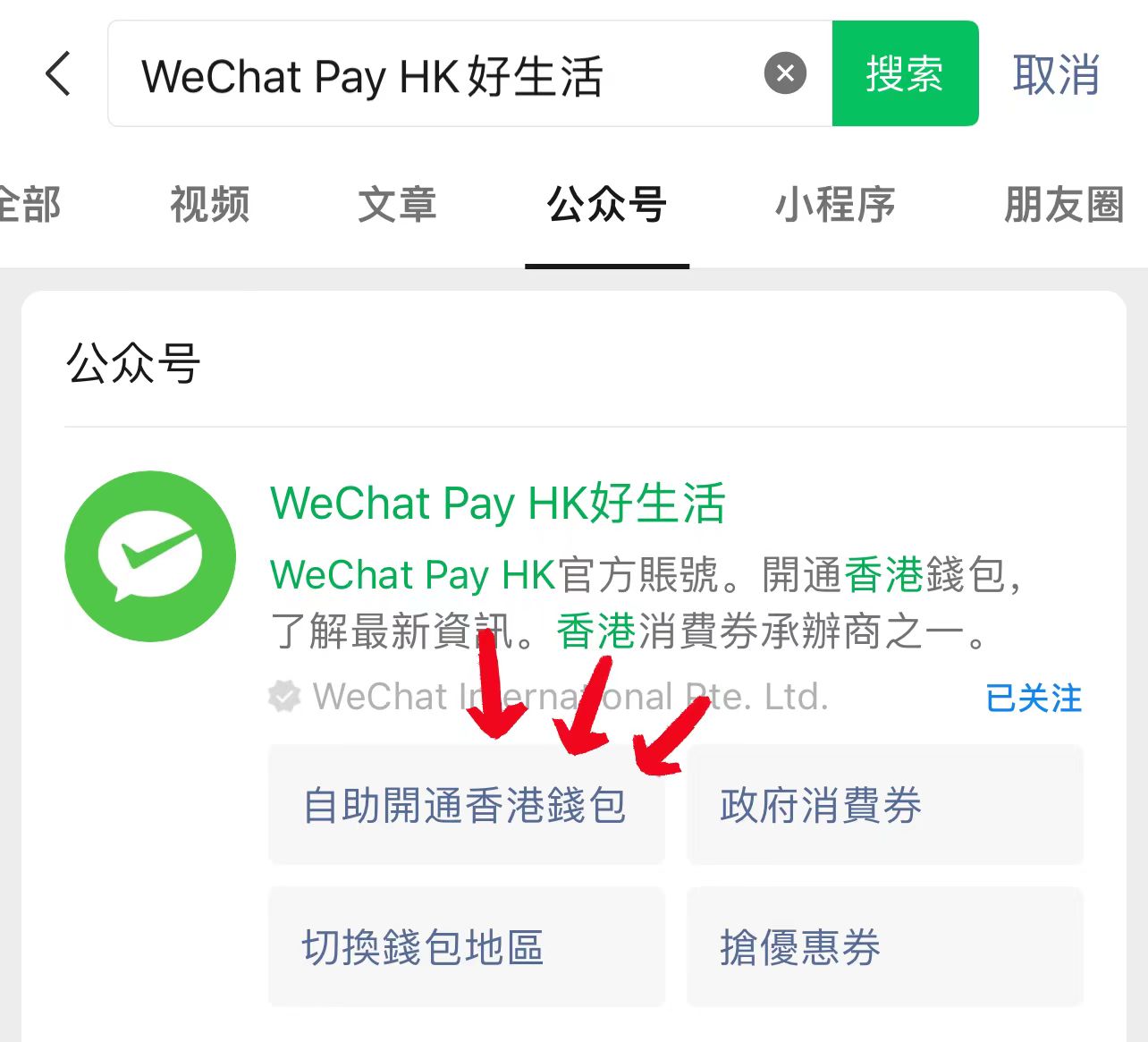The width and height of the screenshot is (1148, 1042).
Task: Switch to the 视频 tab
Action: [210, 205]
